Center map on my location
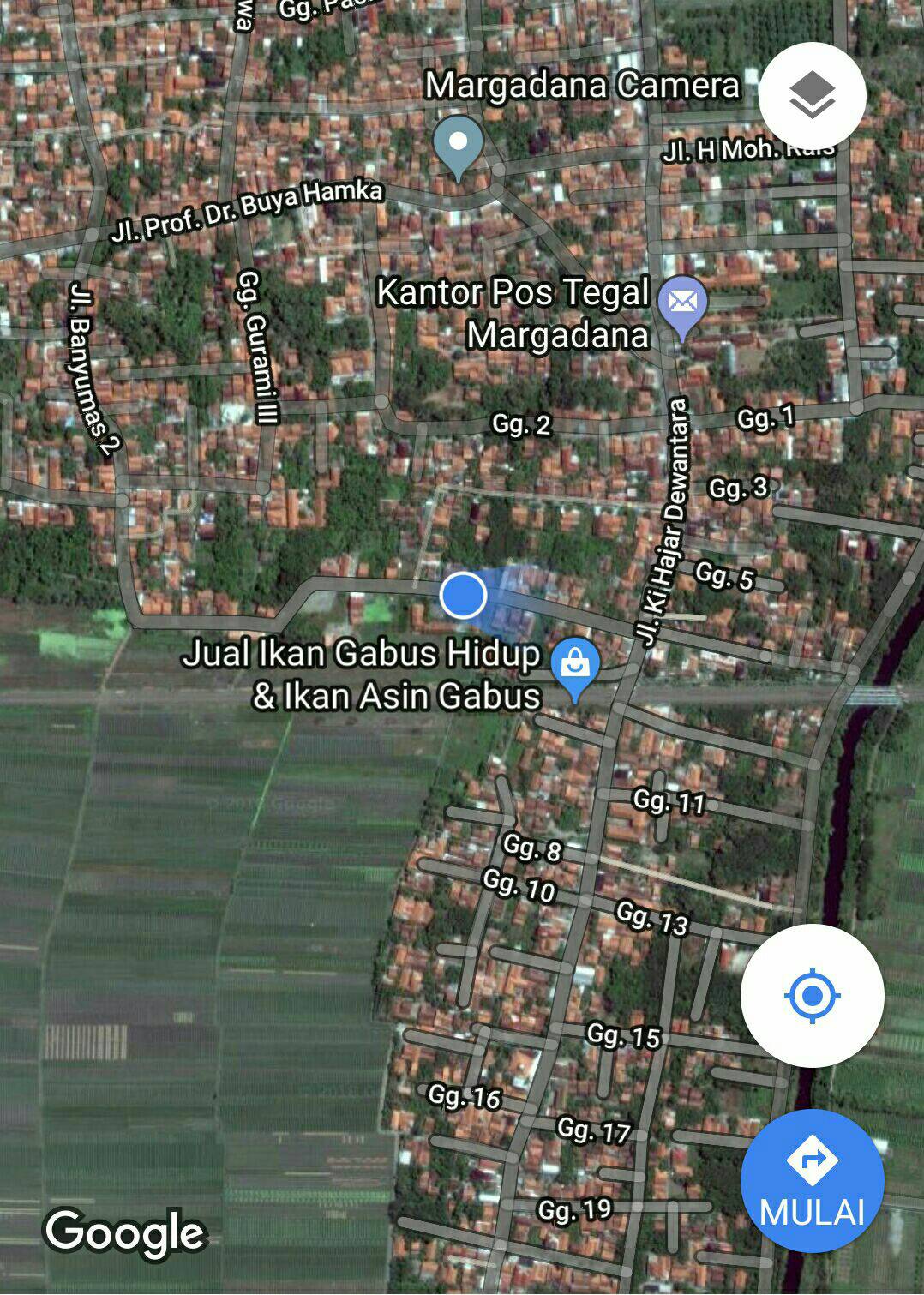This screenshot has height=1295, width=924. point(812,995)
